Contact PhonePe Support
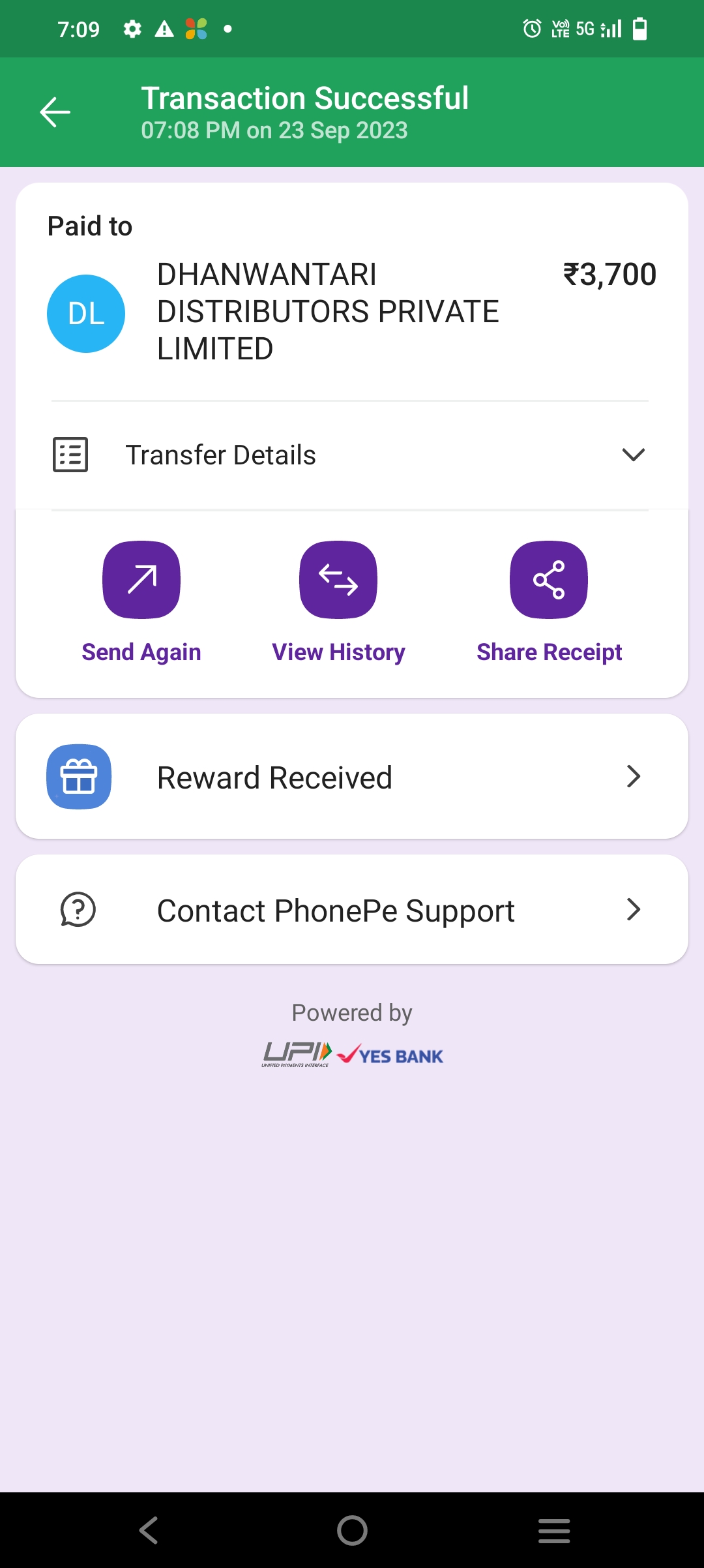The image size is (704, 1568). 352,909
